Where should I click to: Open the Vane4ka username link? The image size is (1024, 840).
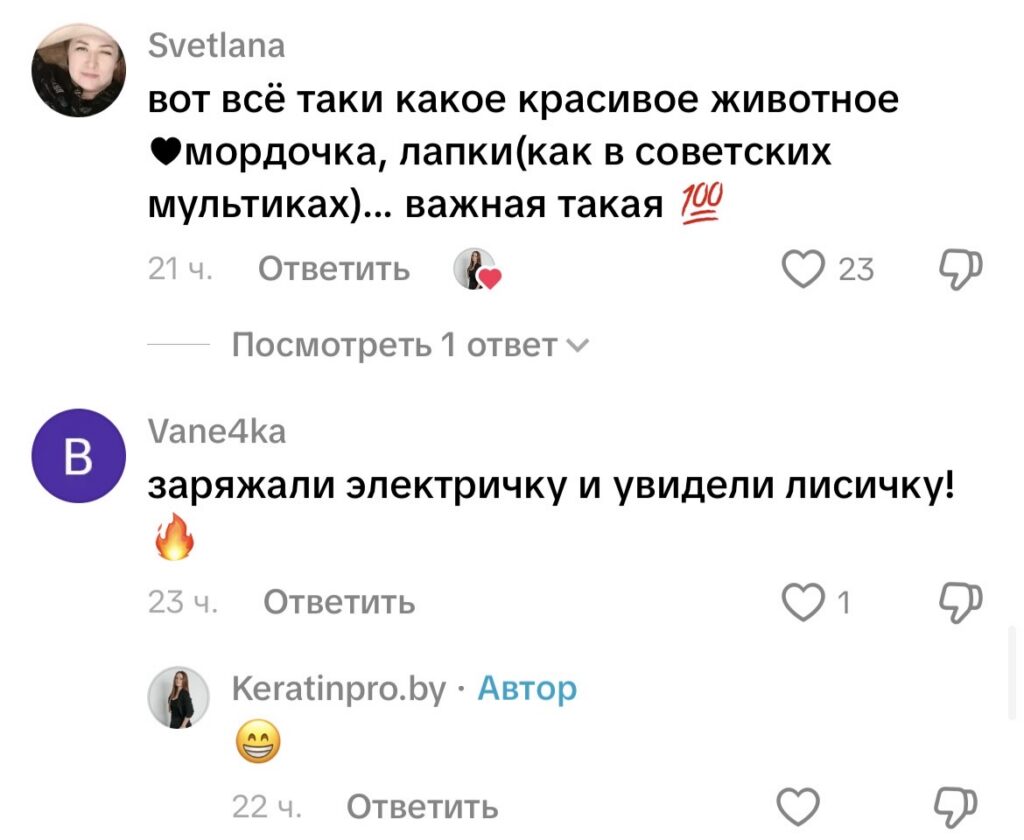[x=216, y=431]
